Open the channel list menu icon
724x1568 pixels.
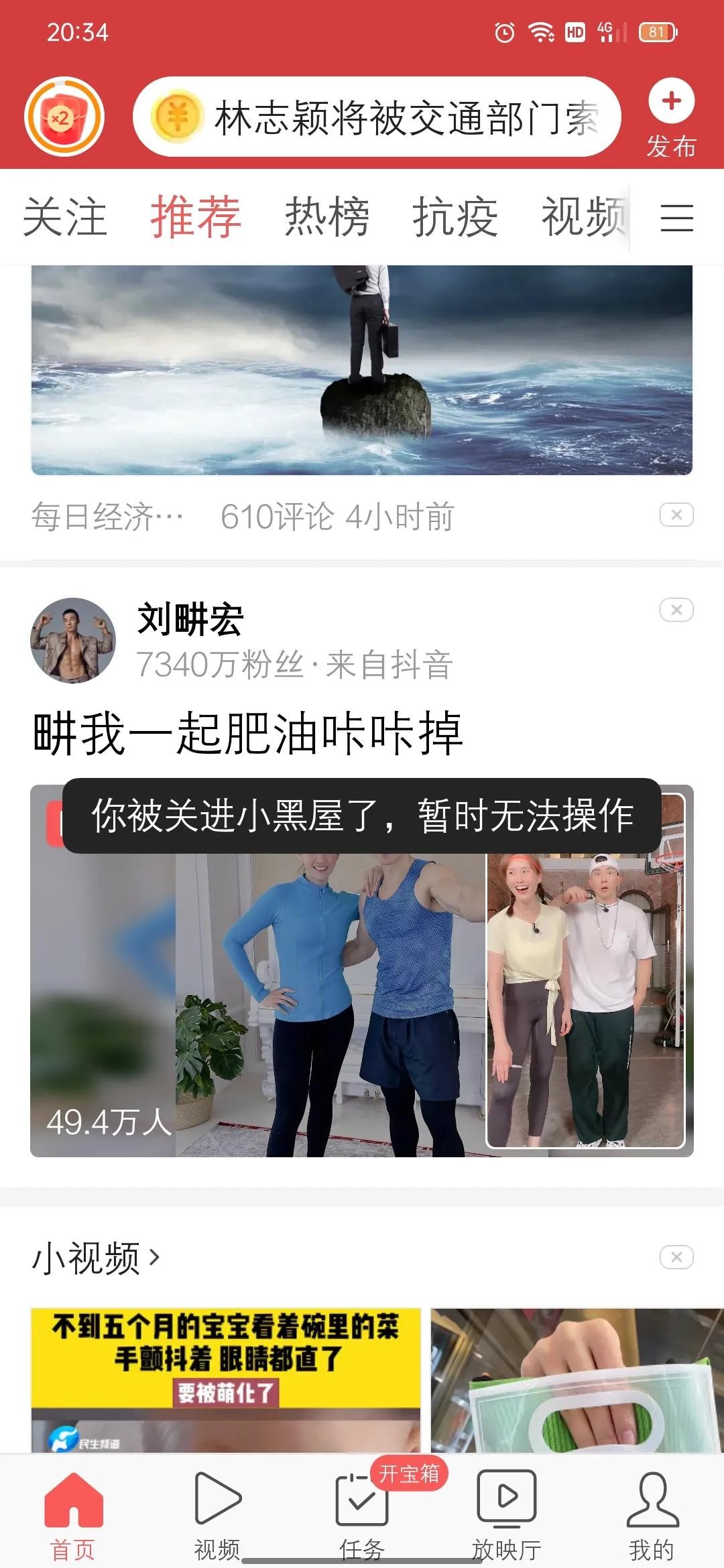pyautogui.click(x=676, y=218)
